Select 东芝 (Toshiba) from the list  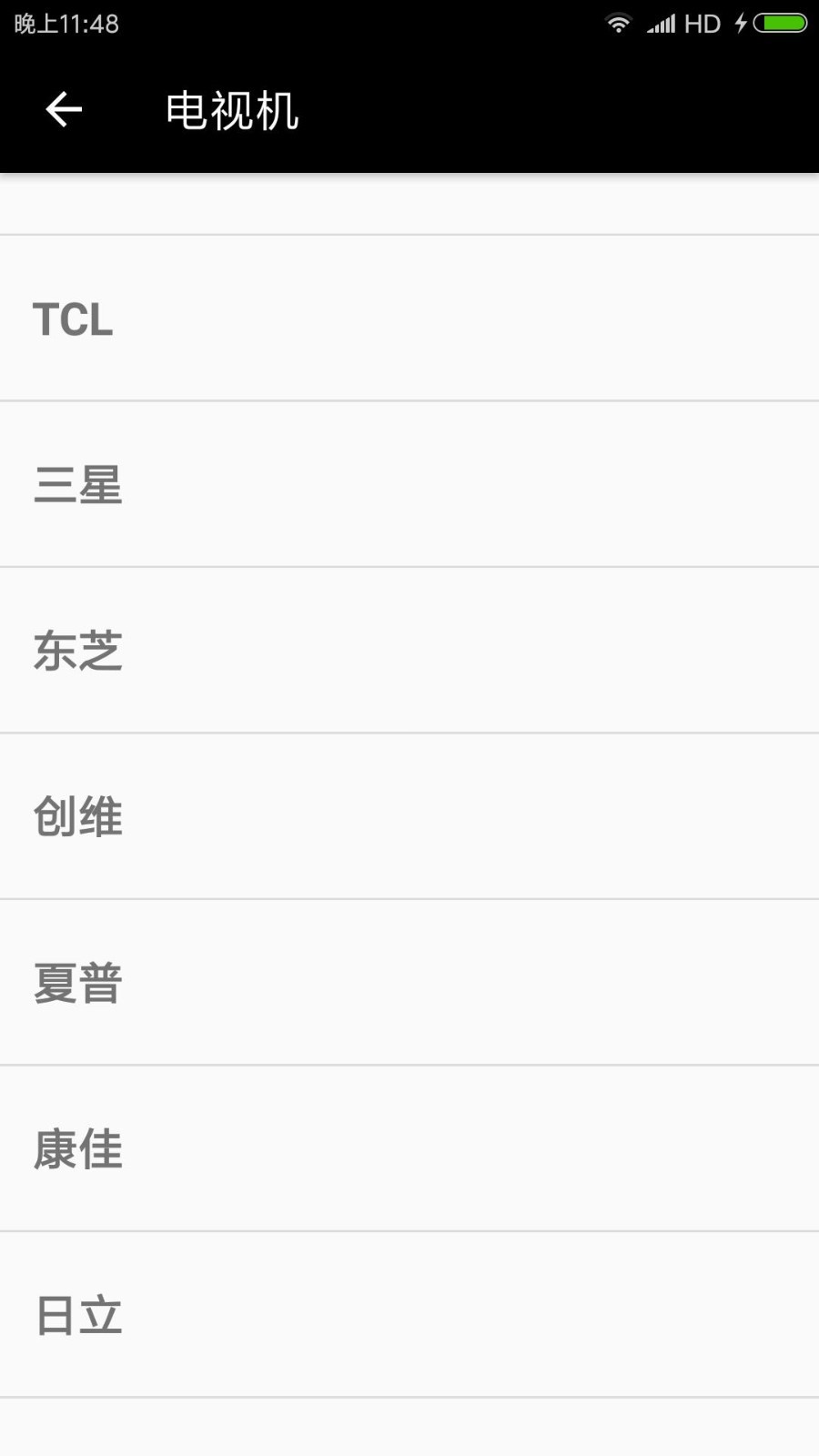pyautogui.click(x=409, y=651)
